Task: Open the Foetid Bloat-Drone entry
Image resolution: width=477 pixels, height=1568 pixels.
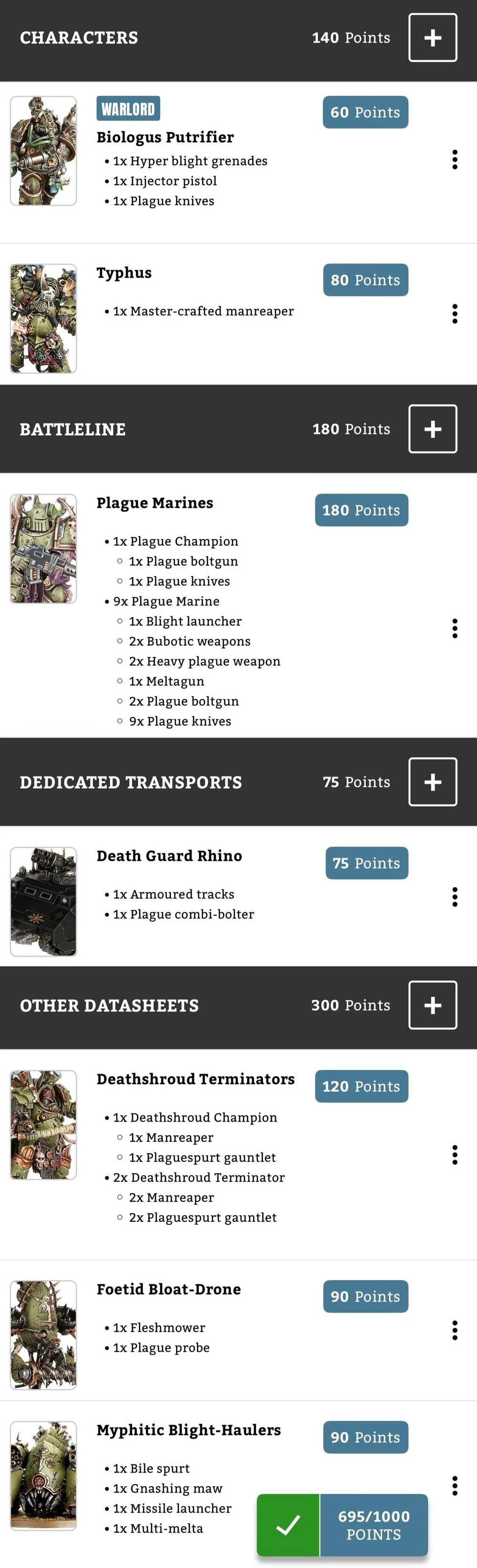Action: [168, 1289]
